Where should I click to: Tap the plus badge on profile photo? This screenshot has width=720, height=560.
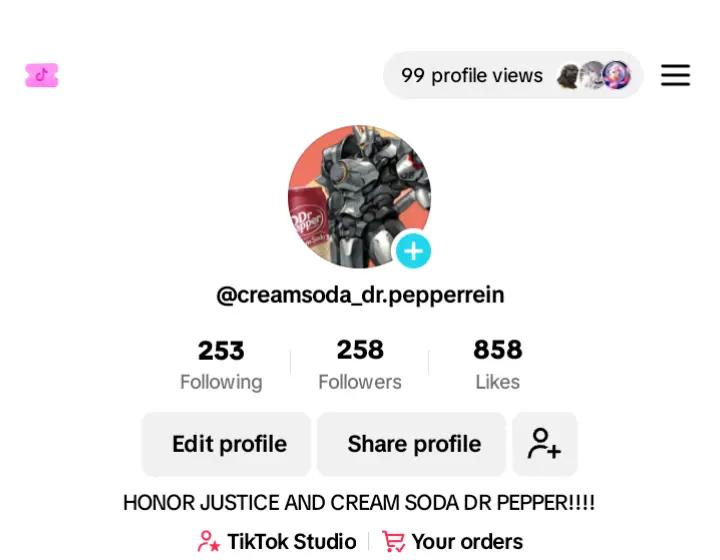(x=413, y=250)
